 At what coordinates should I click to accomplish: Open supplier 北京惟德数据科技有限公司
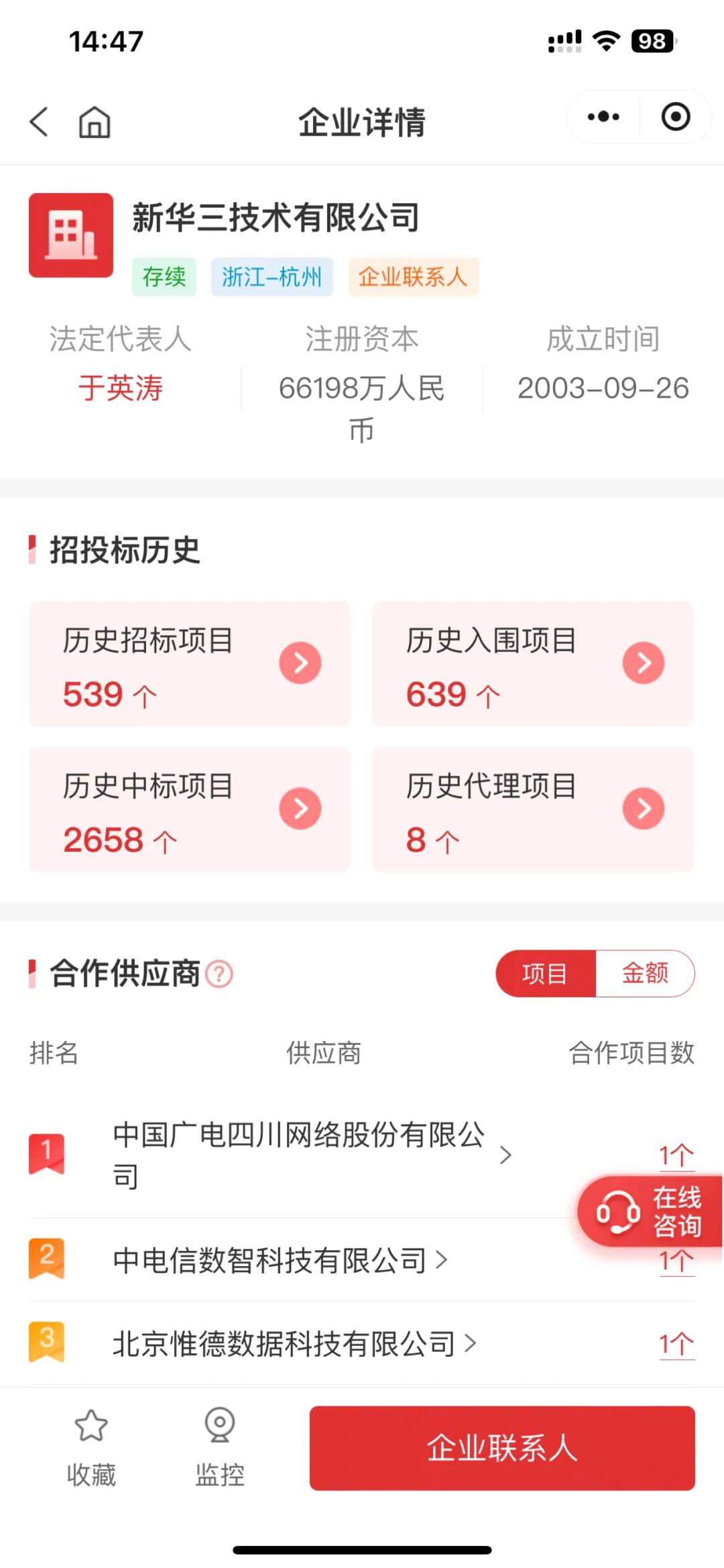[294, 1344]
